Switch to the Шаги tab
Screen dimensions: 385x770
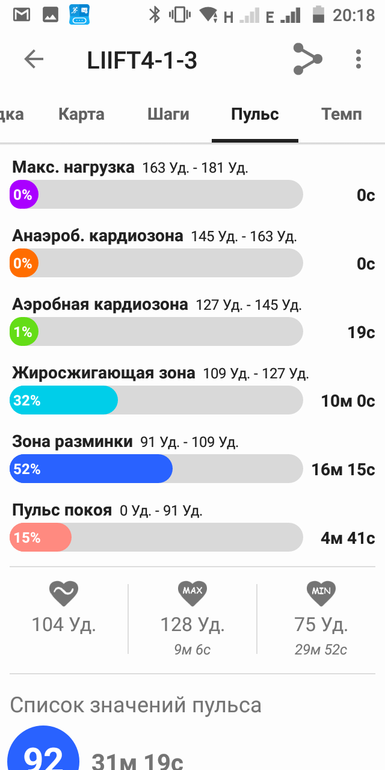coord(168,114)
